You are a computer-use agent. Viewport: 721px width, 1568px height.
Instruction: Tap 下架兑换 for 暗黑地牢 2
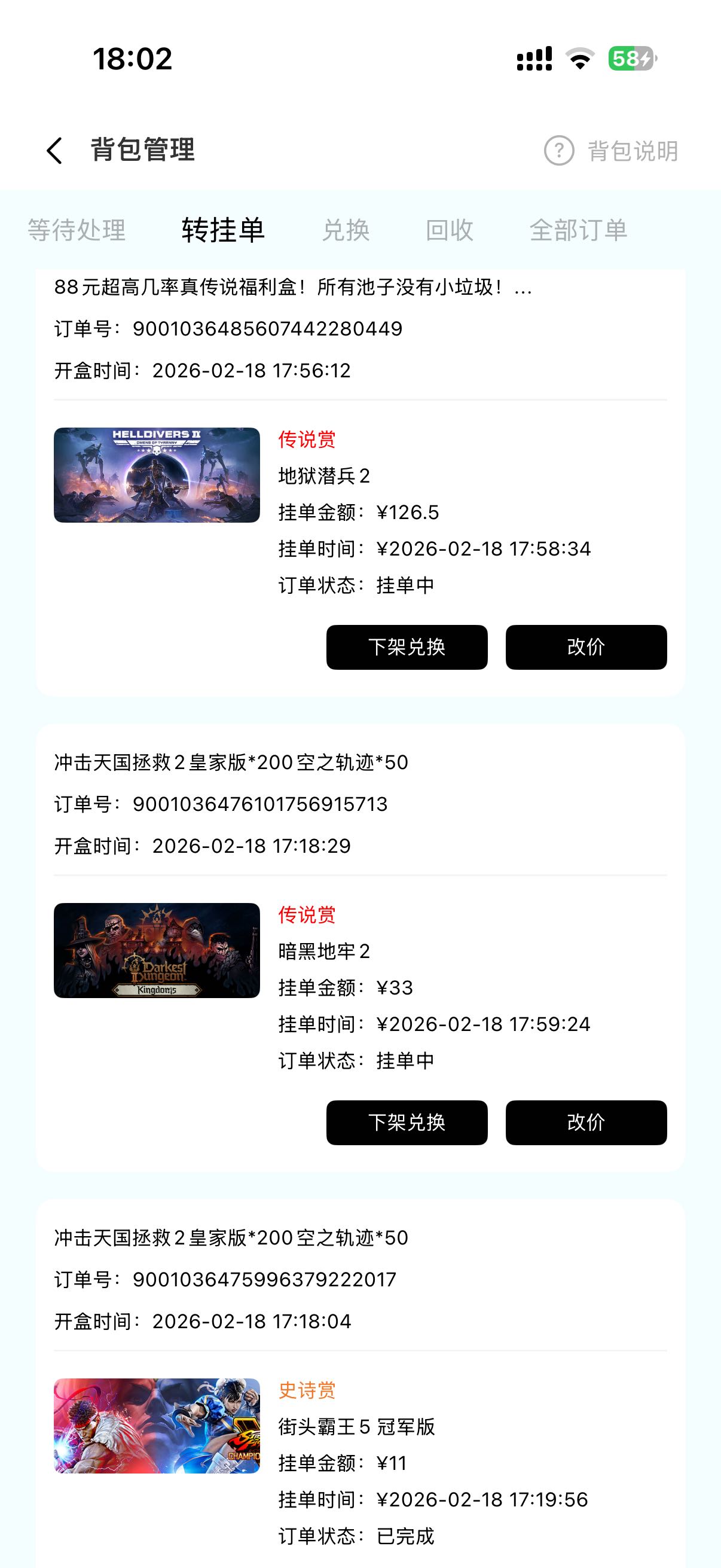[x=407, y=1122]
